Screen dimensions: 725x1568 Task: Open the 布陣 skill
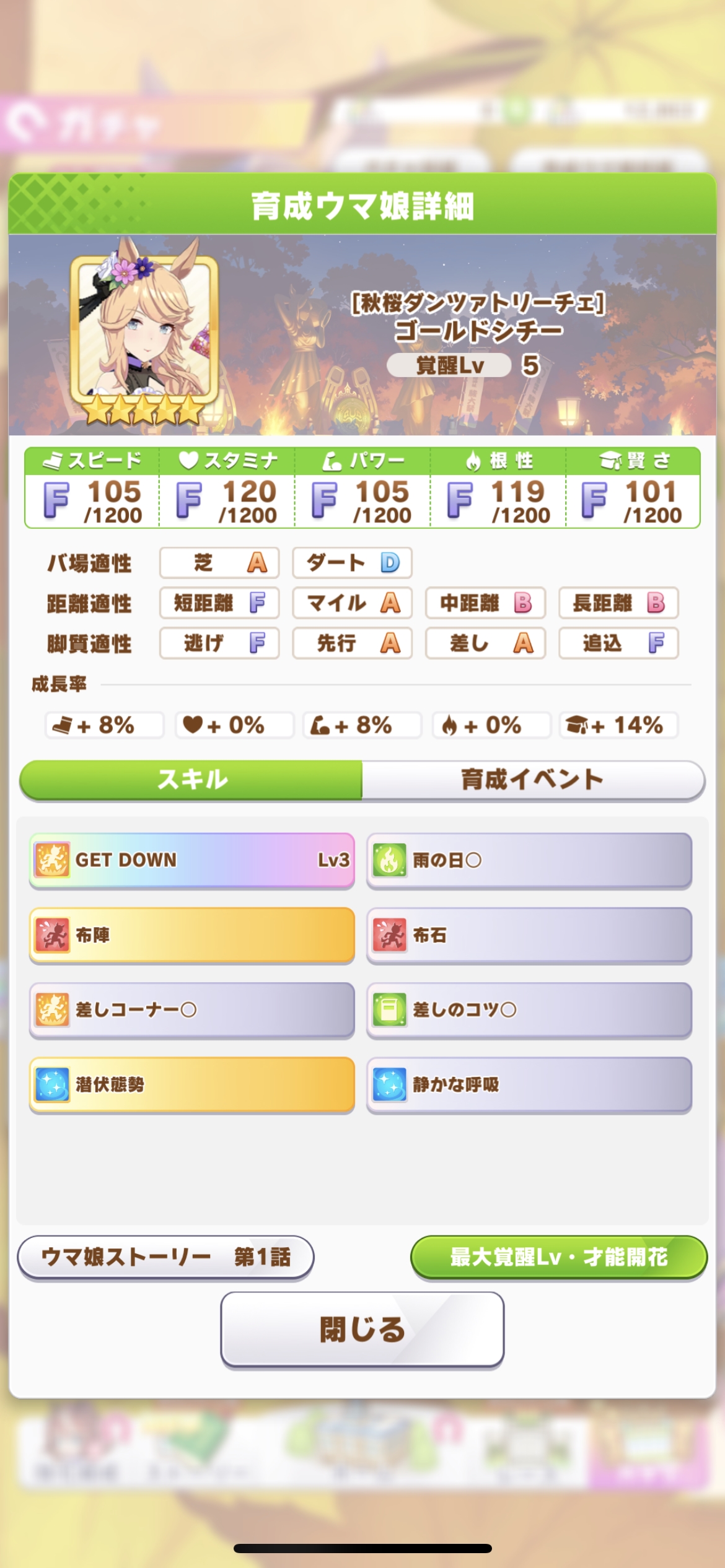tap(191, 934)
